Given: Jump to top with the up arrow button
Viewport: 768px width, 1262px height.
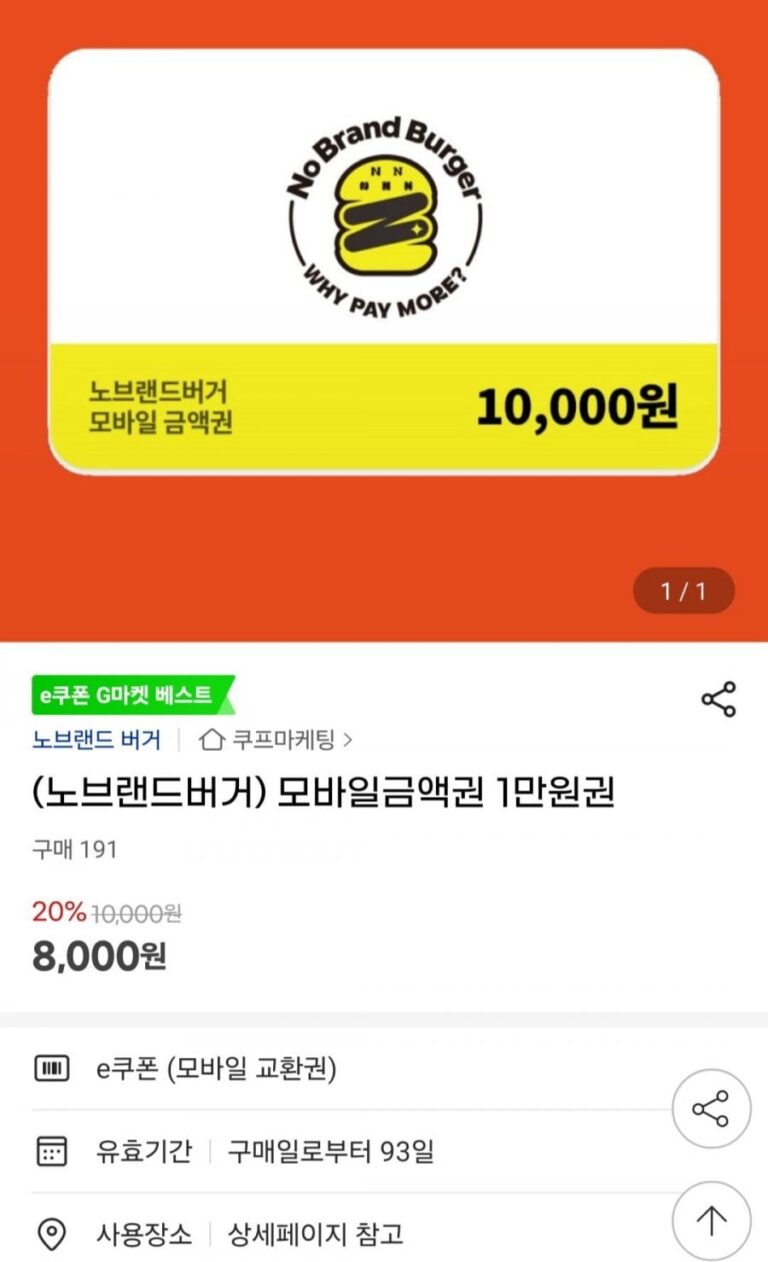Looking at the screenshot, I should [711, 1220].
